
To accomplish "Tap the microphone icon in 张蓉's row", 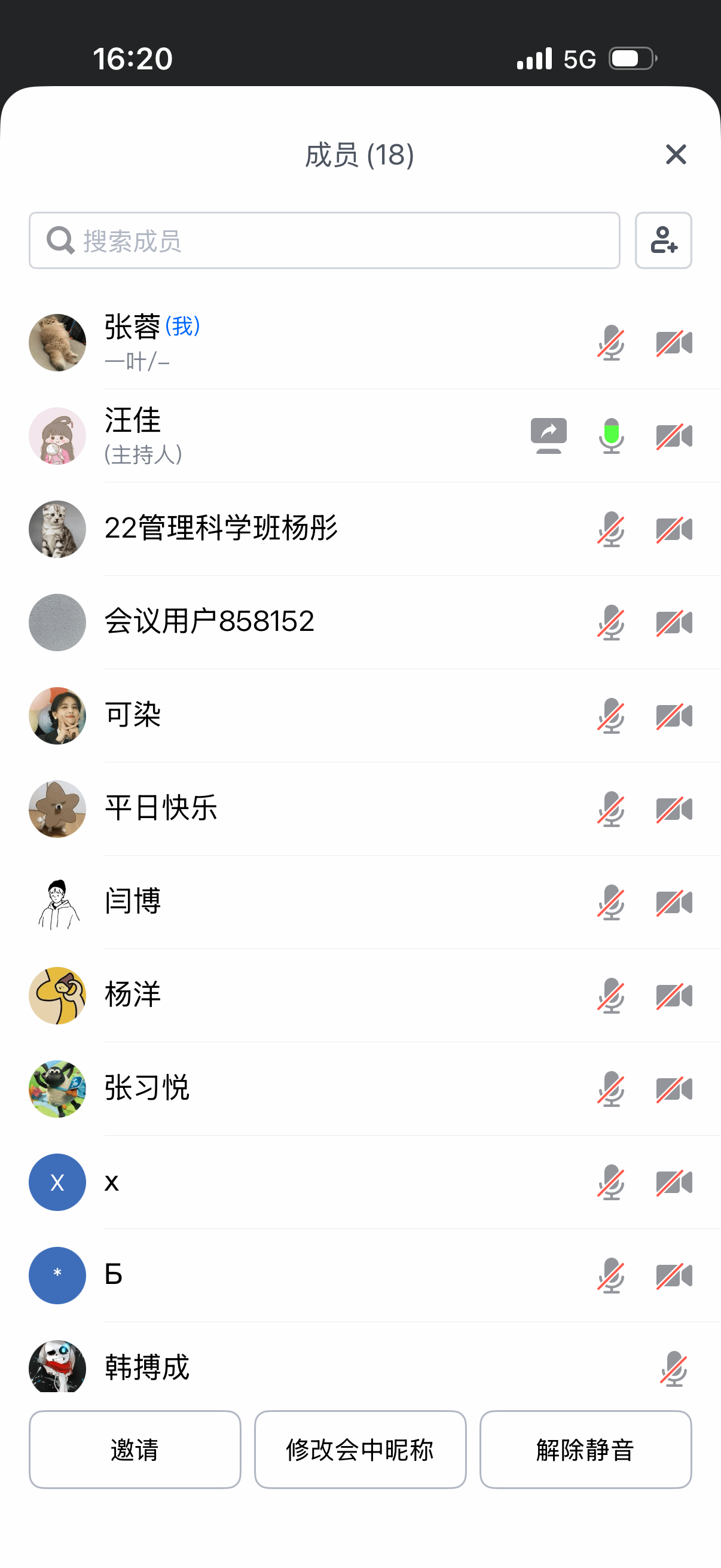I will (611, 343).
